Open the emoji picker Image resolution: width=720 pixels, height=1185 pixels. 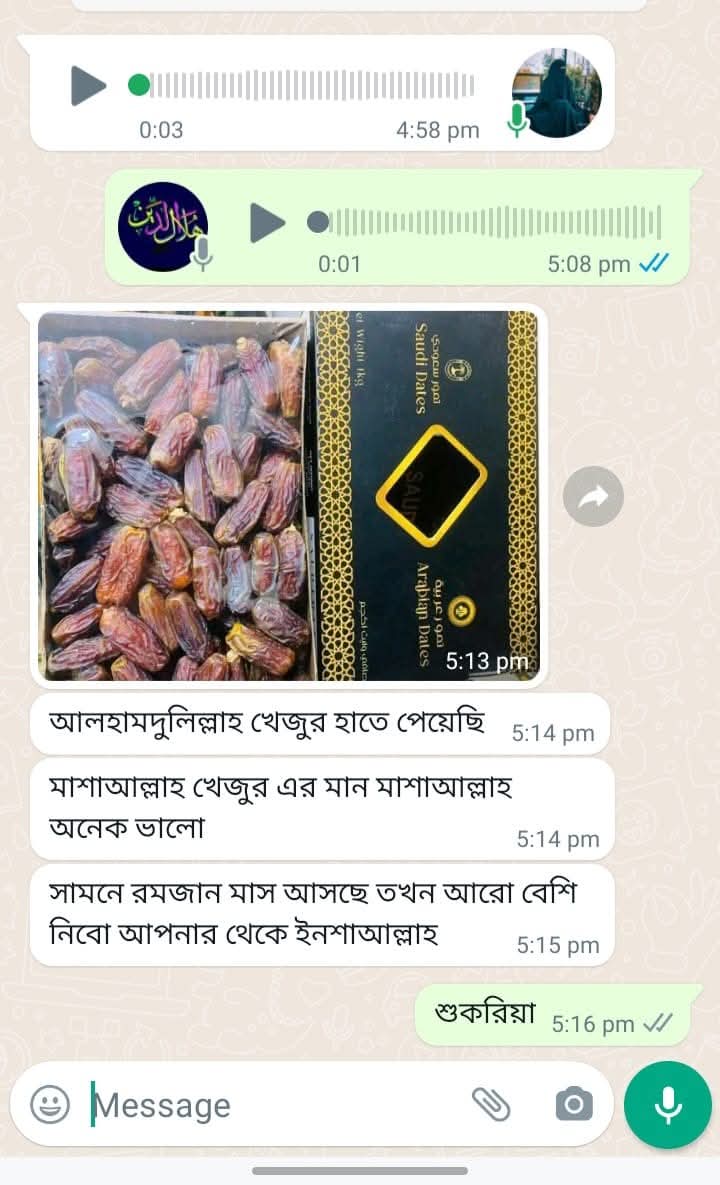(x=50, y=1105)
